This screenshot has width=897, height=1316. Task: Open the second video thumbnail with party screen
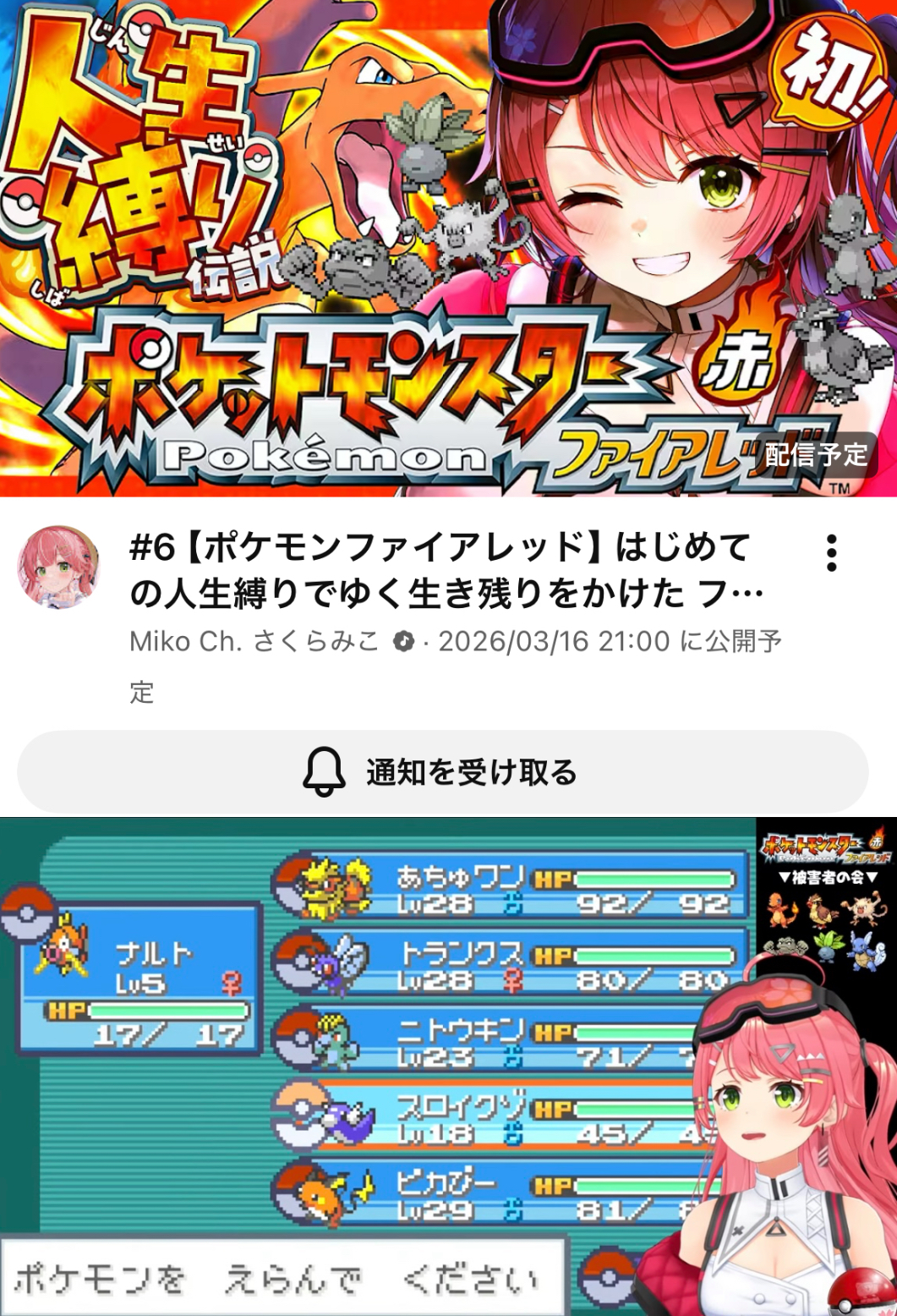point(448,1067)
